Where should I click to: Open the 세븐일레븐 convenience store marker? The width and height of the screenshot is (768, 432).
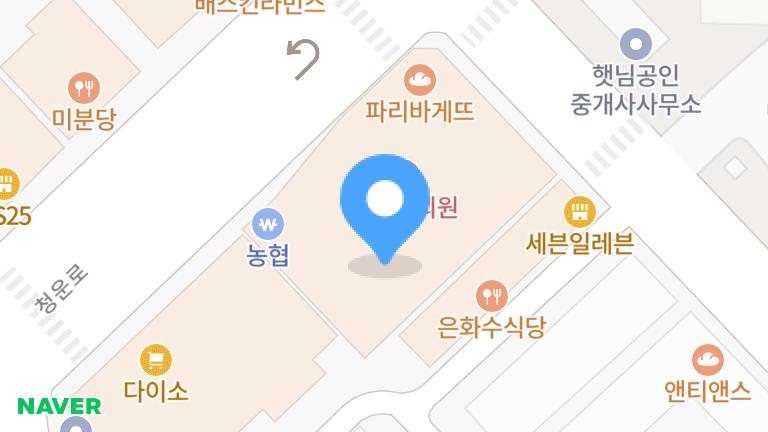(x=579, y=211)
